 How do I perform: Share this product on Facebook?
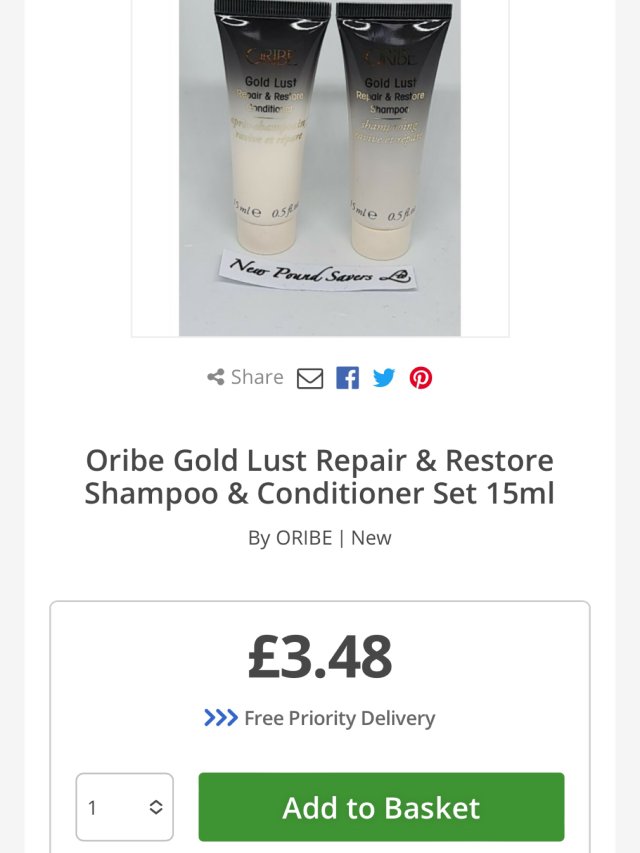click(x=347, y=378)
